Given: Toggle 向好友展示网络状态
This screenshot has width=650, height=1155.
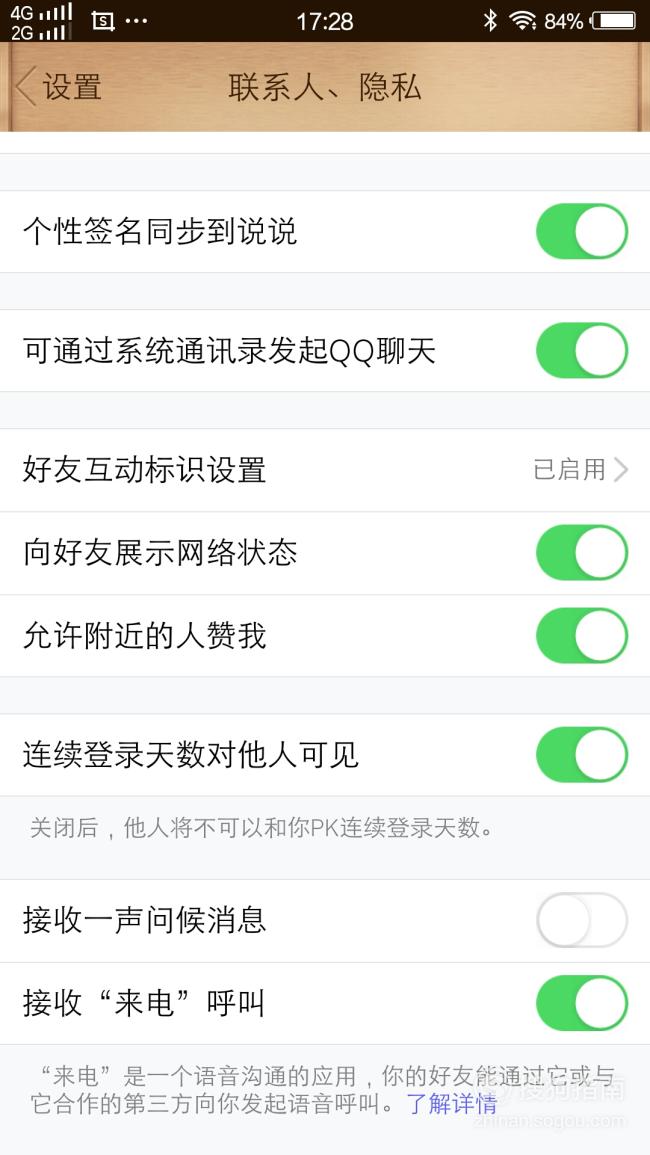Looking at the screenshot, I should [581, 552].
